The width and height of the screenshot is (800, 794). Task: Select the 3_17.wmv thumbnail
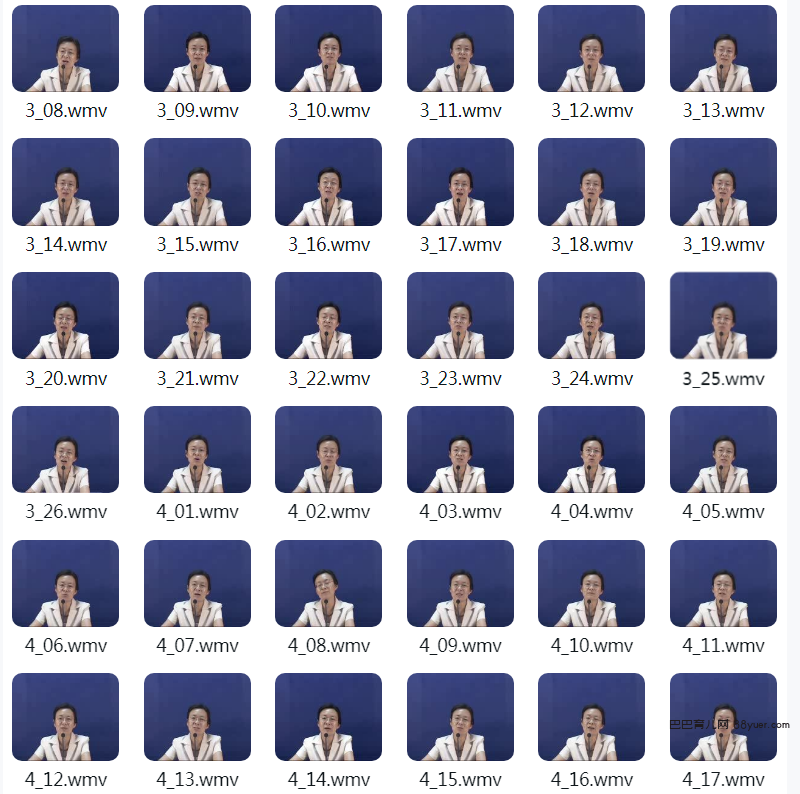(460, 182)
